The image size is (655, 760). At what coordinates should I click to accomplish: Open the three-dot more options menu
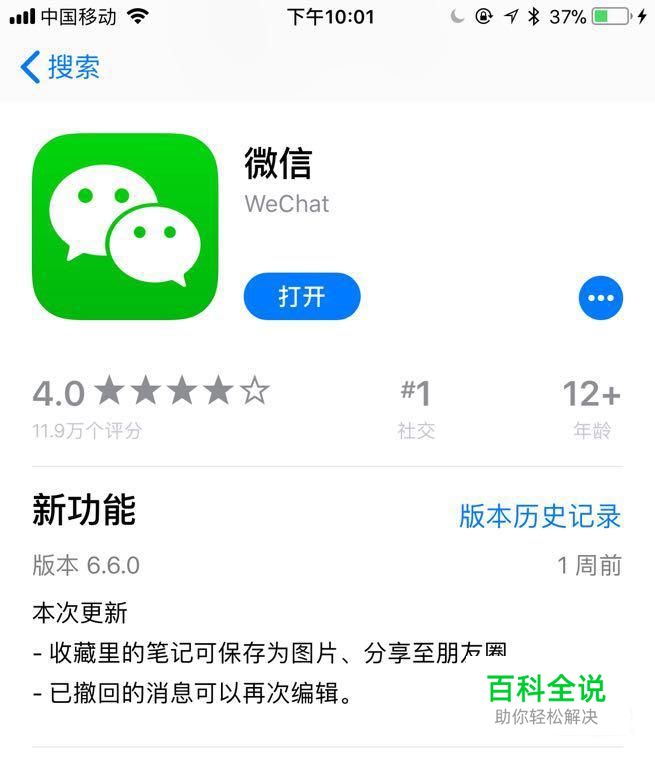coord(601,298)
